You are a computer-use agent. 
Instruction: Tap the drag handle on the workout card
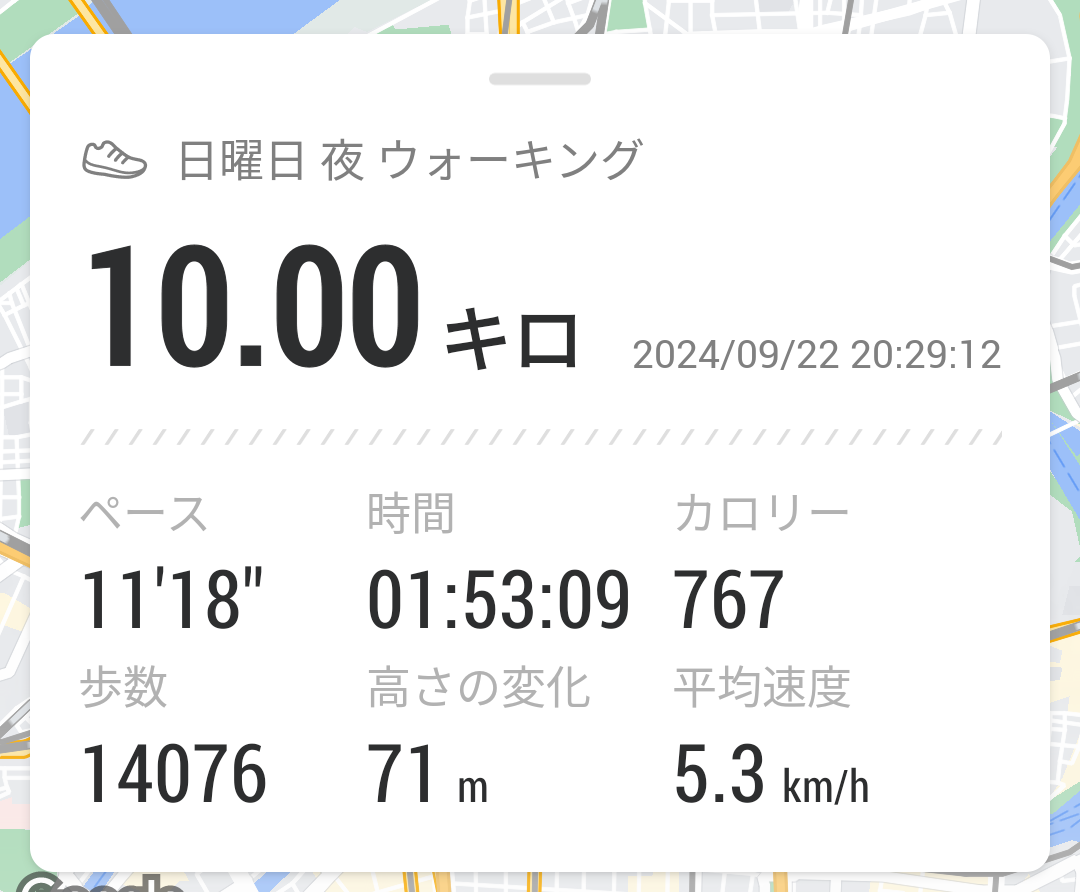540,79
